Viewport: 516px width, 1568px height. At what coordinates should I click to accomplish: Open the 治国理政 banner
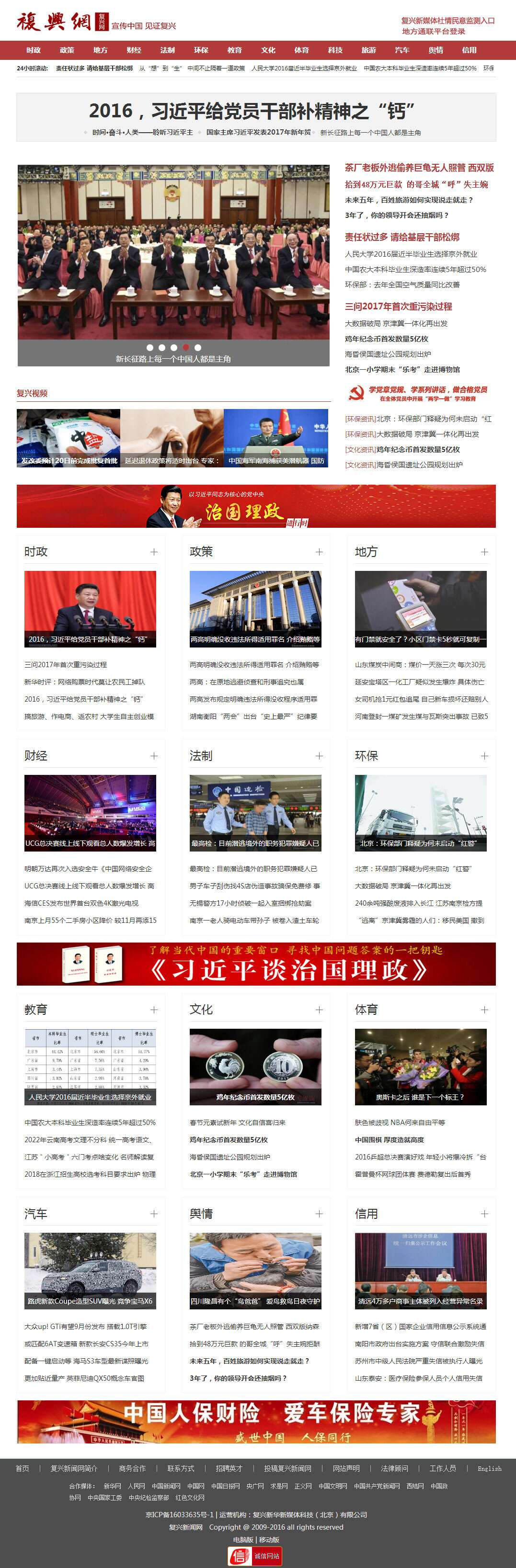click(256, 506)
